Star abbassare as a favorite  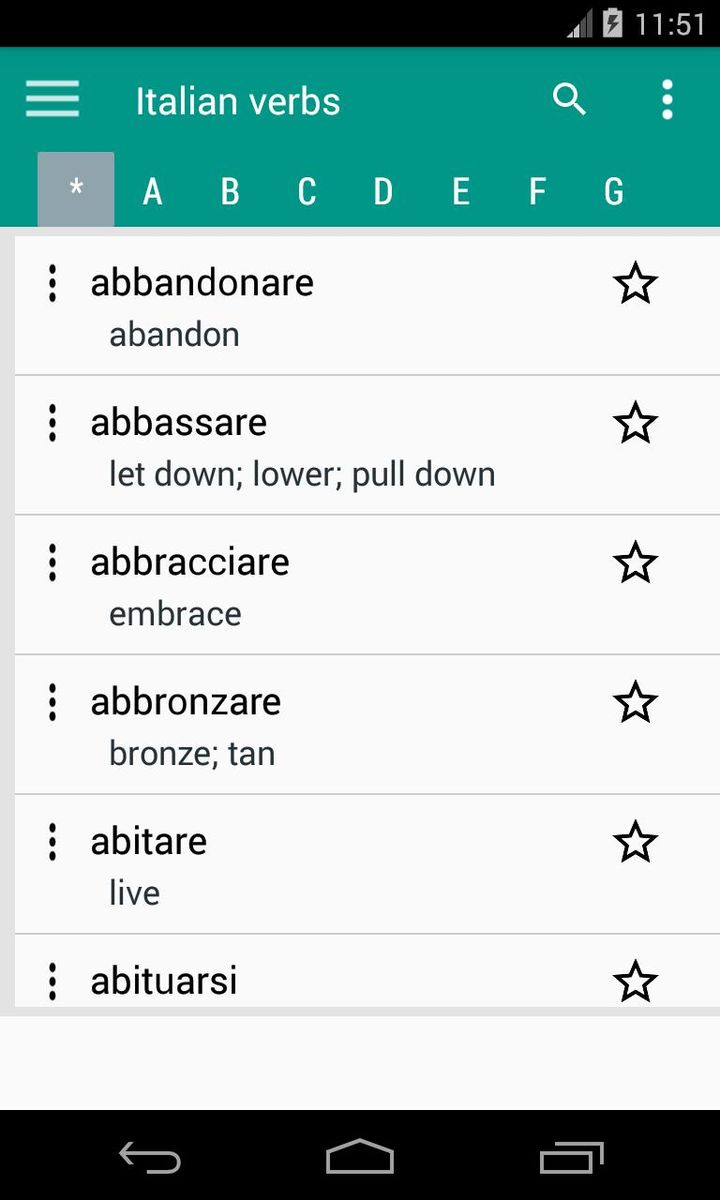634,424
